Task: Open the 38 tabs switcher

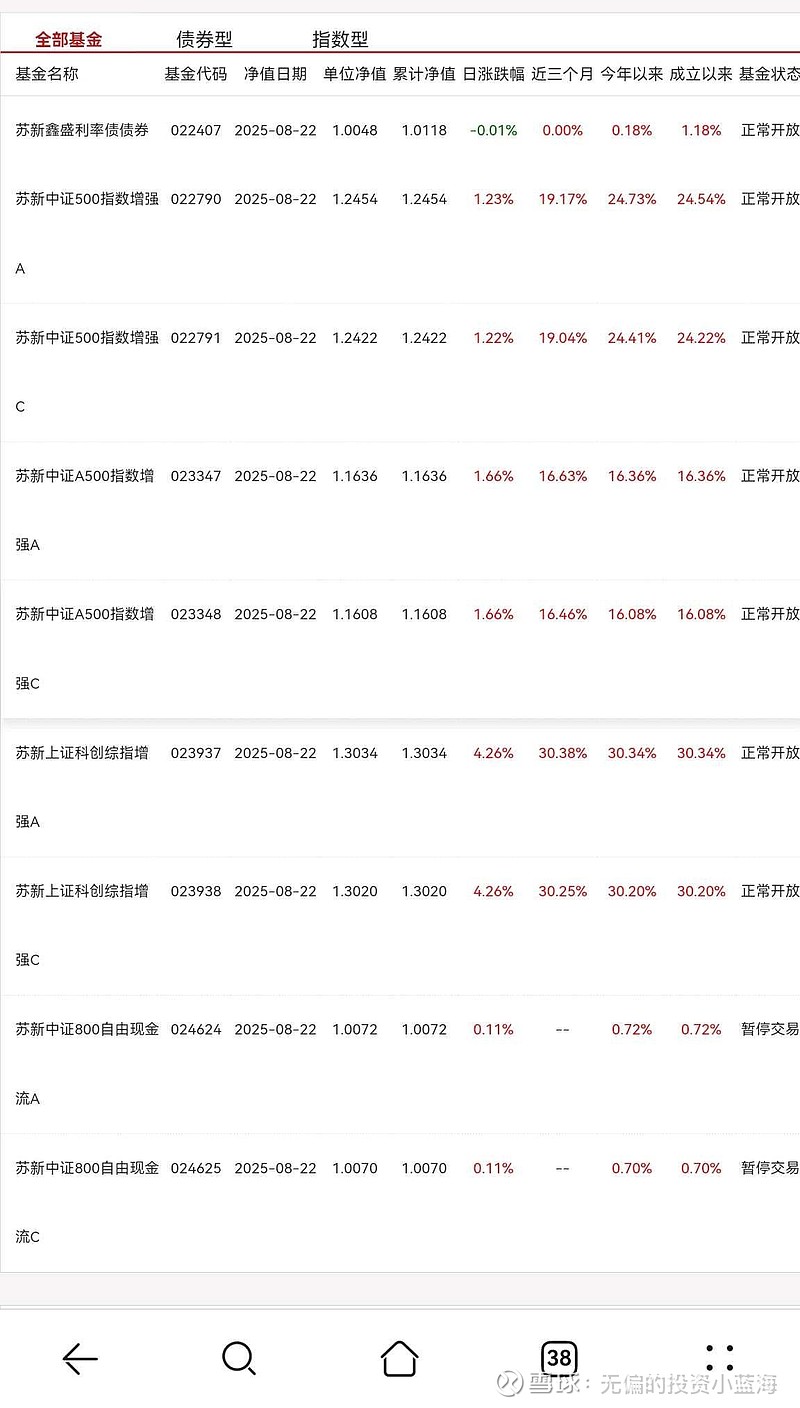Action: click(559, 1358)
